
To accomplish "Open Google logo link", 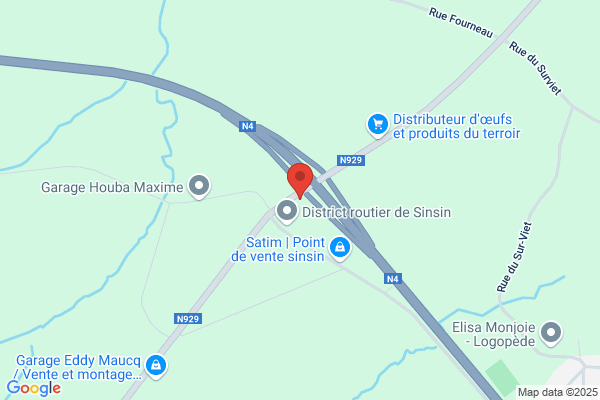I will (x=33, y=388).
